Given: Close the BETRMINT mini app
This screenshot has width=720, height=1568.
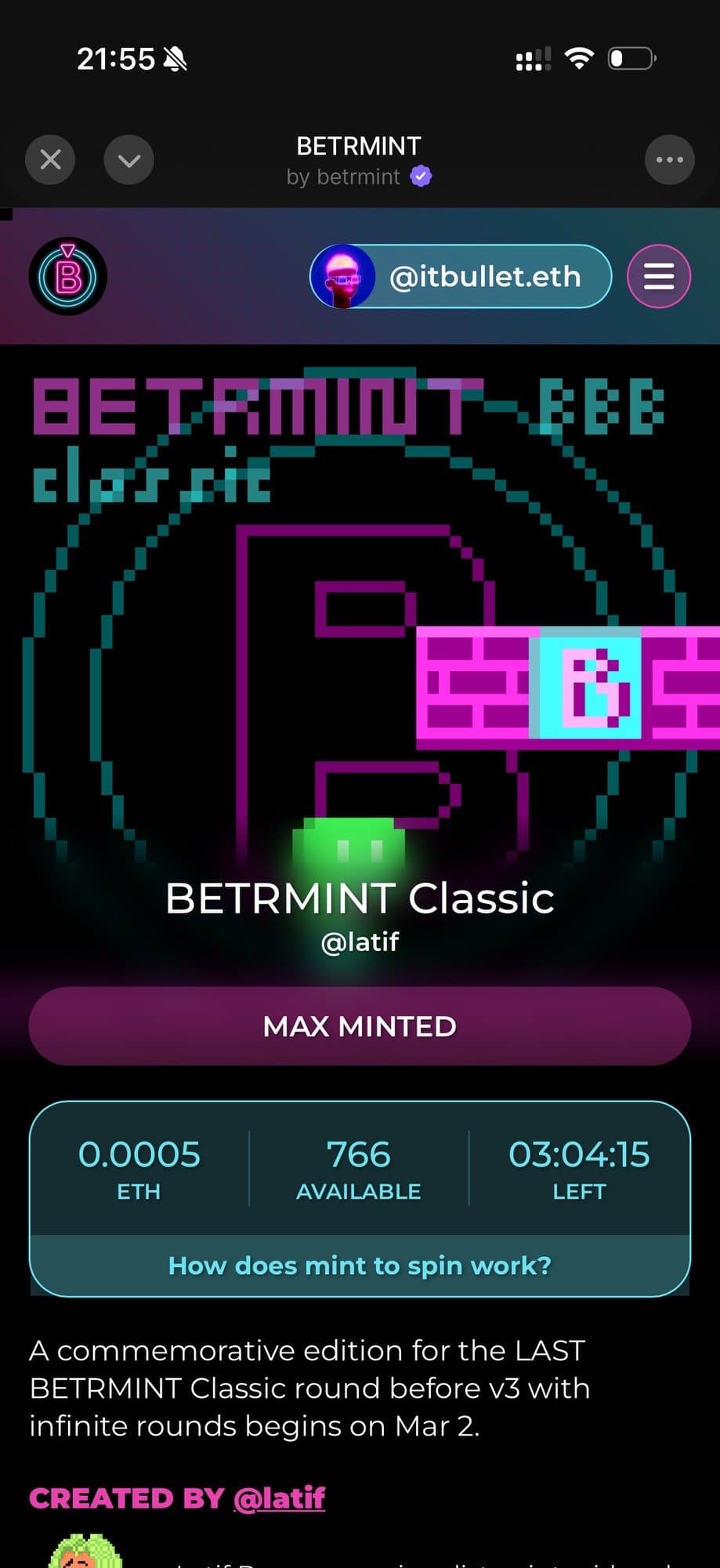Looking at the screenshot, I should pyautogui.click(x=50, y=160).
